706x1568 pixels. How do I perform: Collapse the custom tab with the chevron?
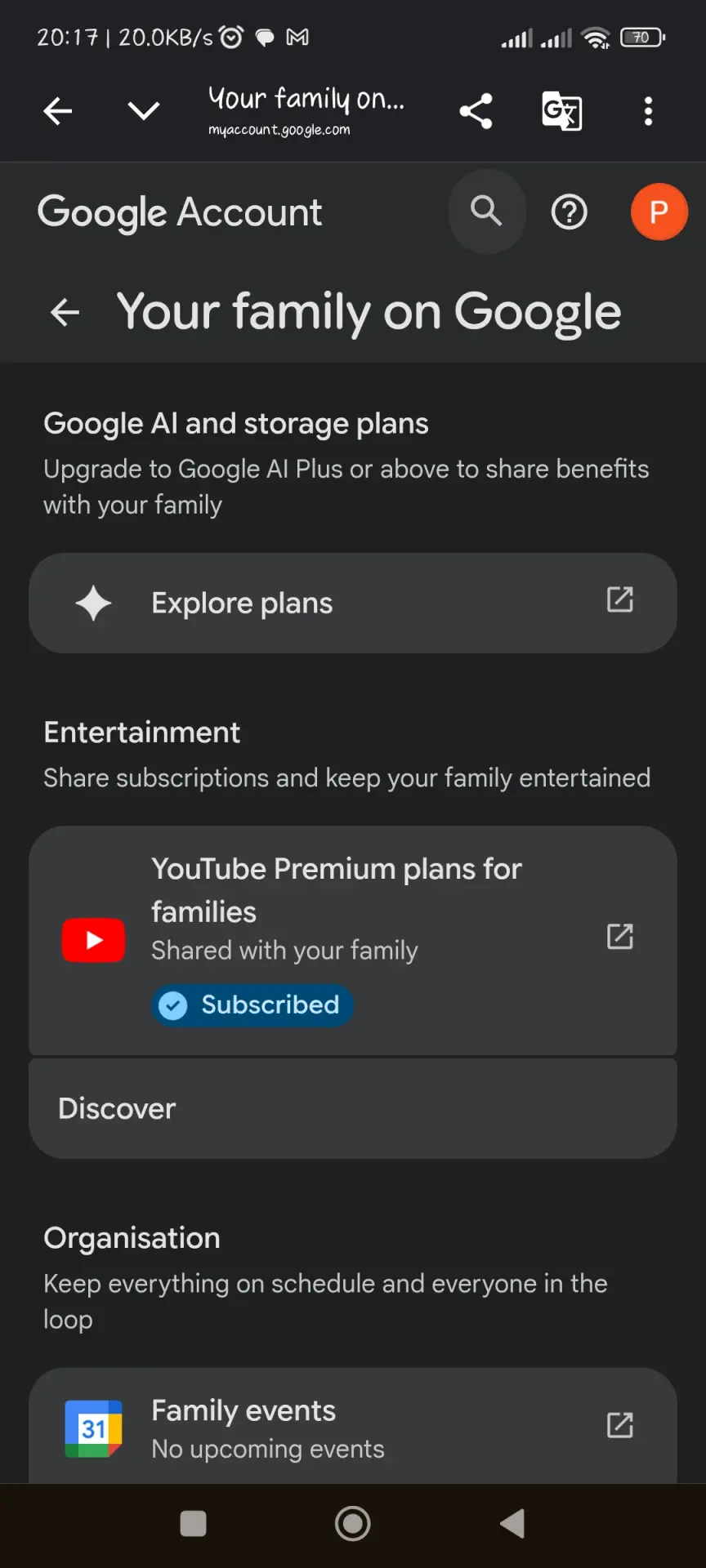point(144,110)
